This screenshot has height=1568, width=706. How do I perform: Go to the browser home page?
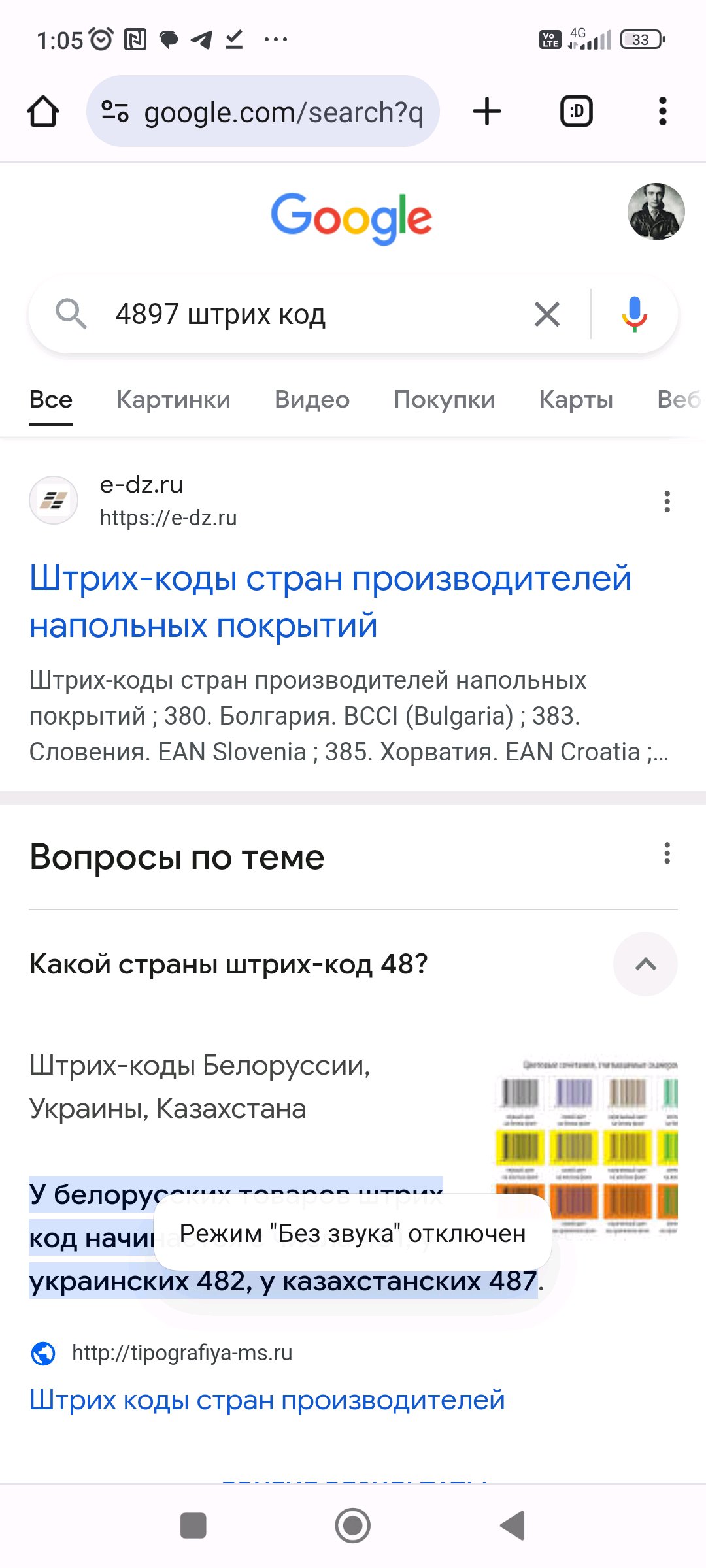(x=43, y=111)
